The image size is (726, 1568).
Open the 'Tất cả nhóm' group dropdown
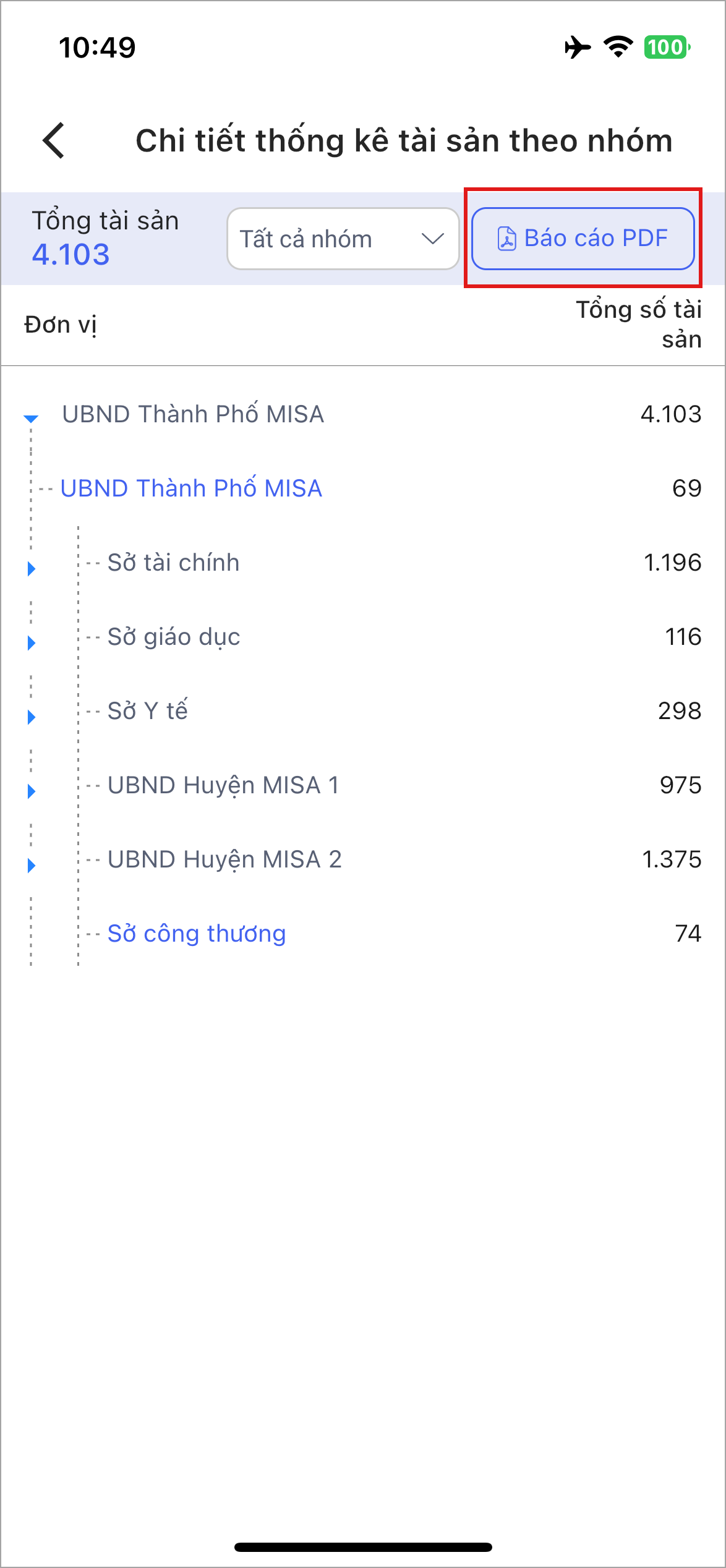pos(343,239)
